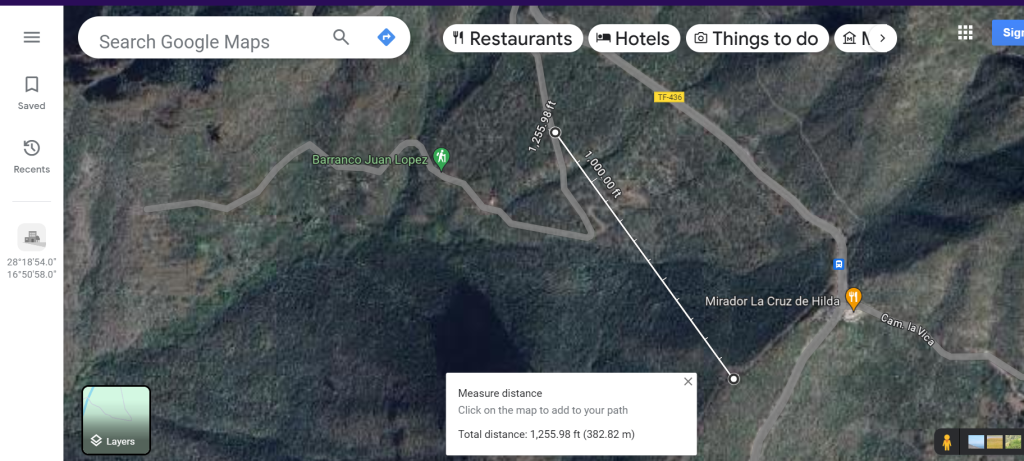This screenshot has height=461, width=1024.
Task: Activate Street View pegman
Action: pyautogui.click(x=946, y=442)
